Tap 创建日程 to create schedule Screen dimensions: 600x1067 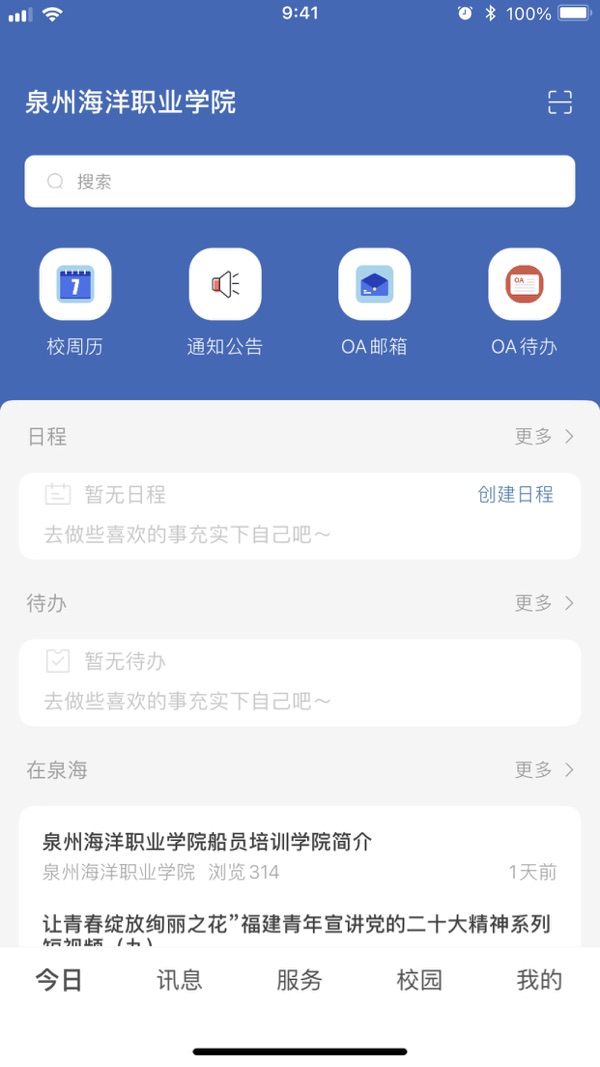(515, 494)
